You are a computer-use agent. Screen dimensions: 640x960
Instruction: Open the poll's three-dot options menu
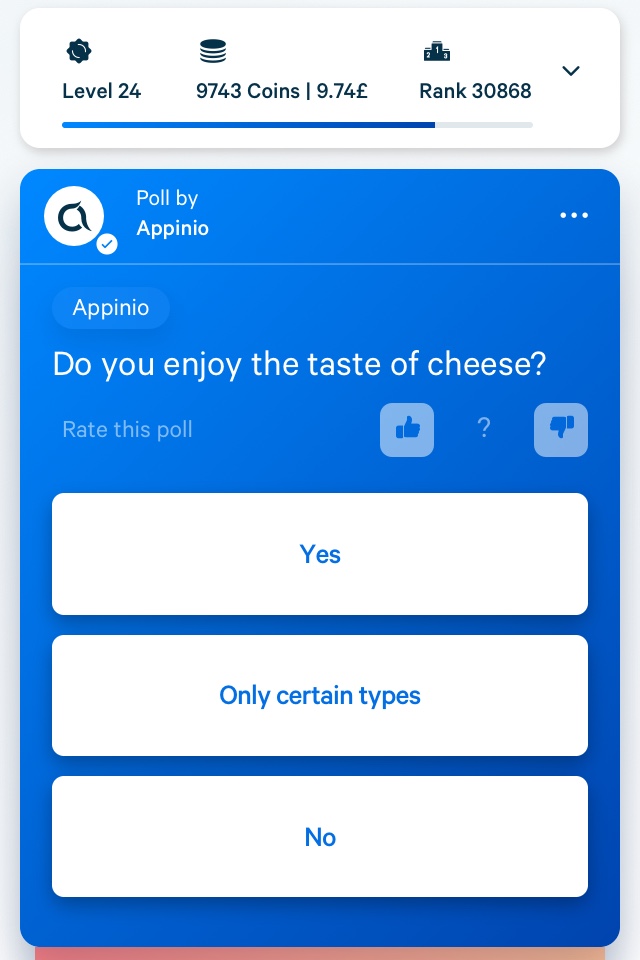click(574, 215)
